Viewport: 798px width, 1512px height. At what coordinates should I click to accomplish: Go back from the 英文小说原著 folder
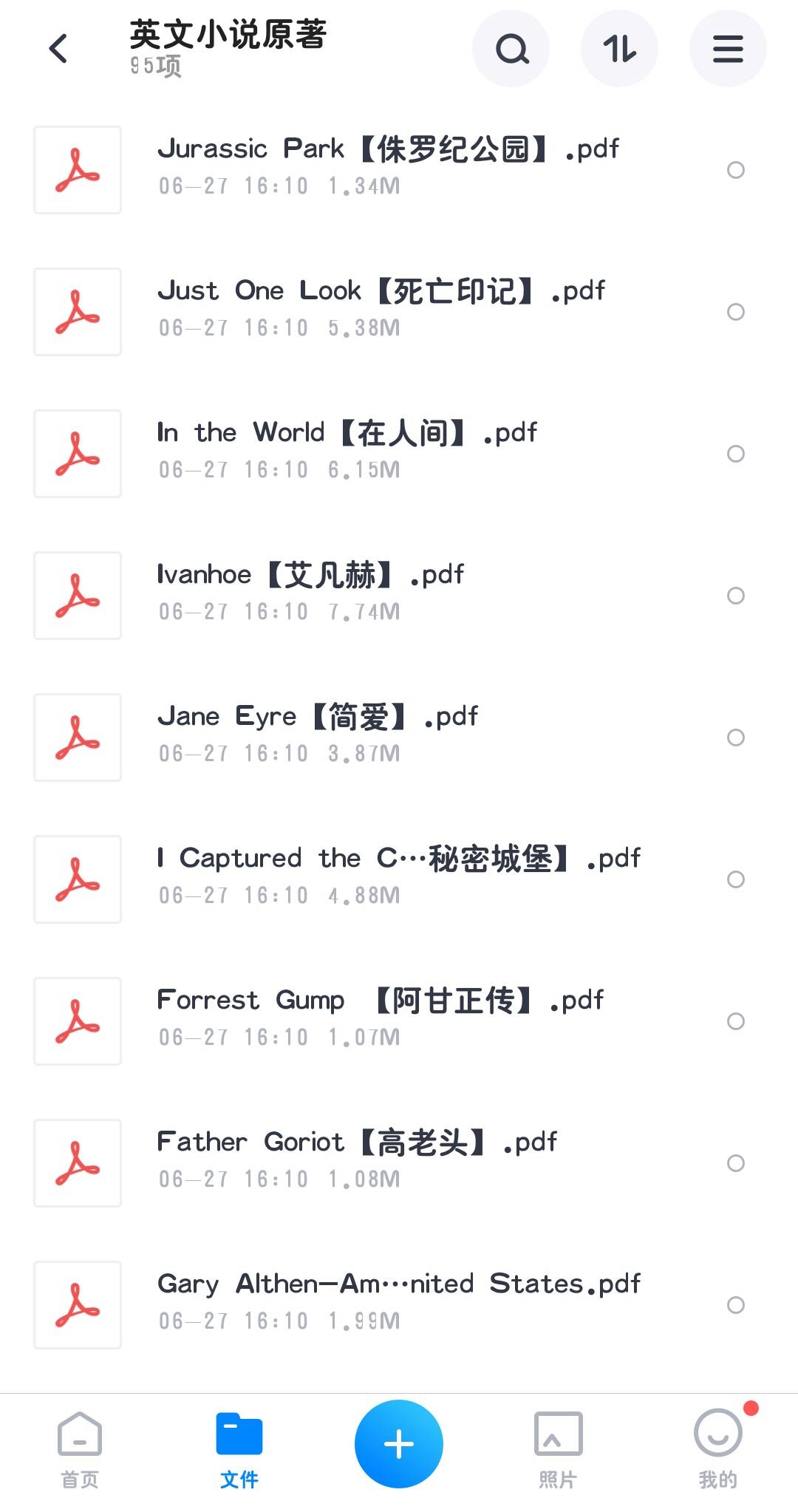point(58,50)
